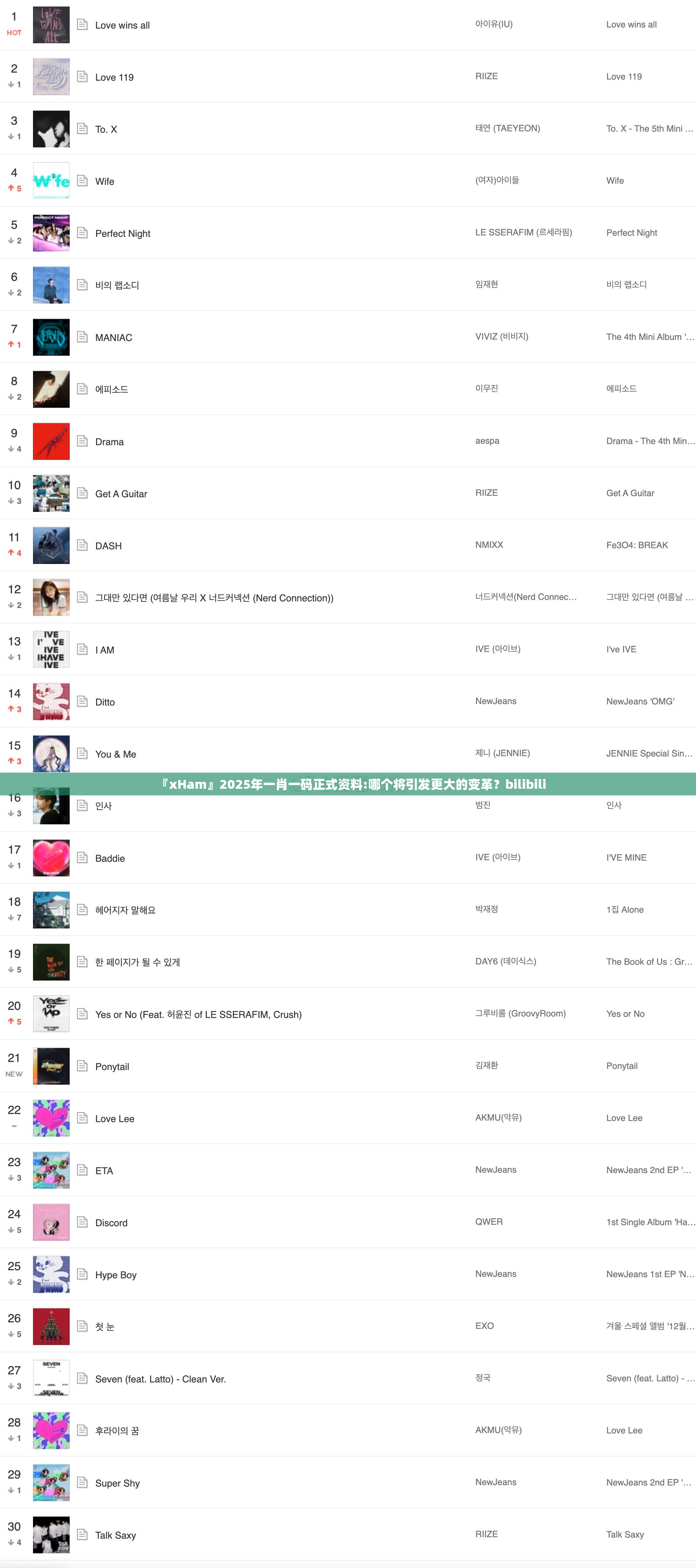
Task: Open the album Fe3O4: BREAK
Action: pos(637,545)
